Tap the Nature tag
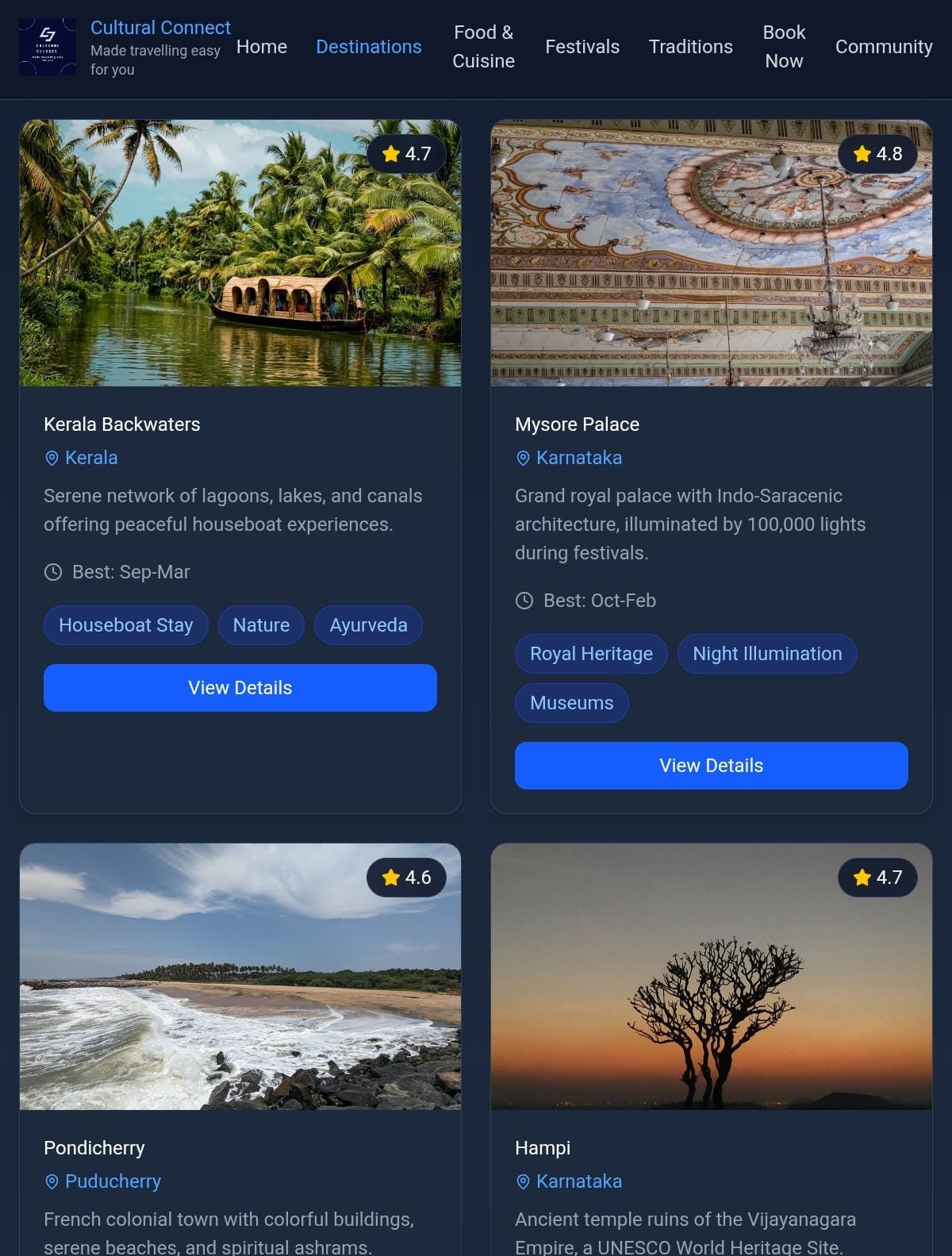This screenshot has height=1256, width=952. (261, 625)
